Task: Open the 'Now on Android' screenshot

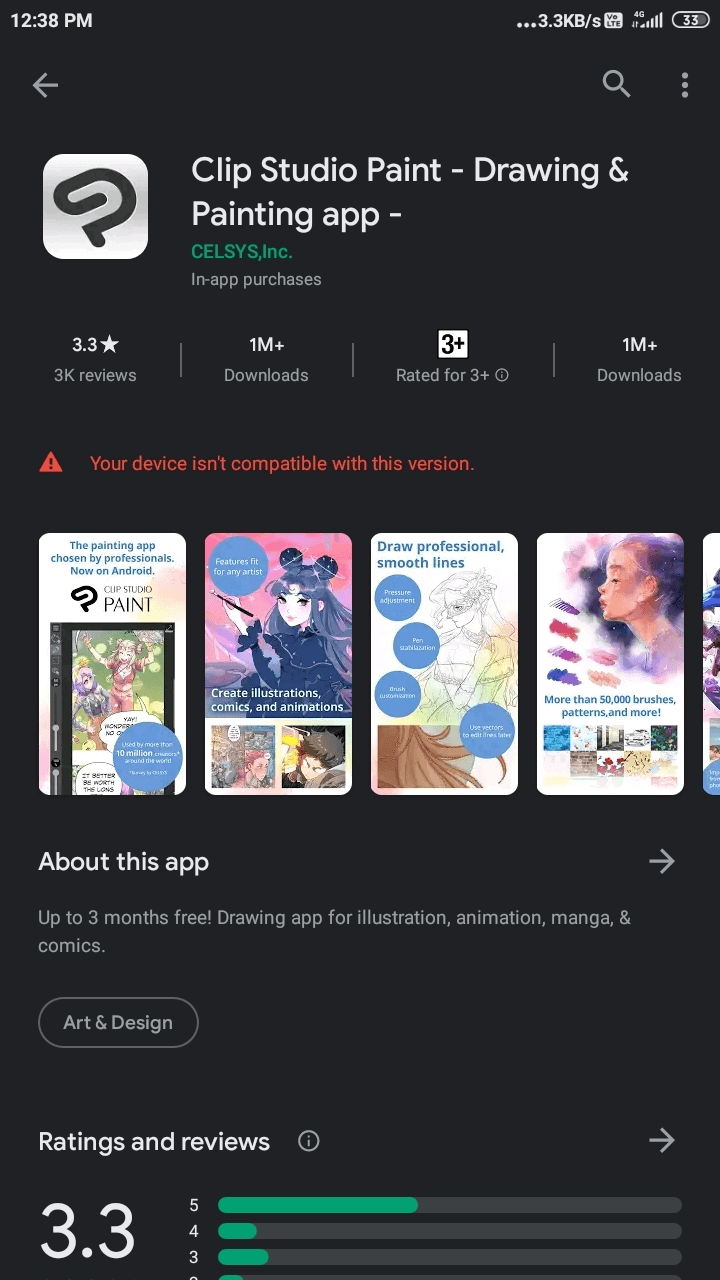Action: click(x=112, y=664)
